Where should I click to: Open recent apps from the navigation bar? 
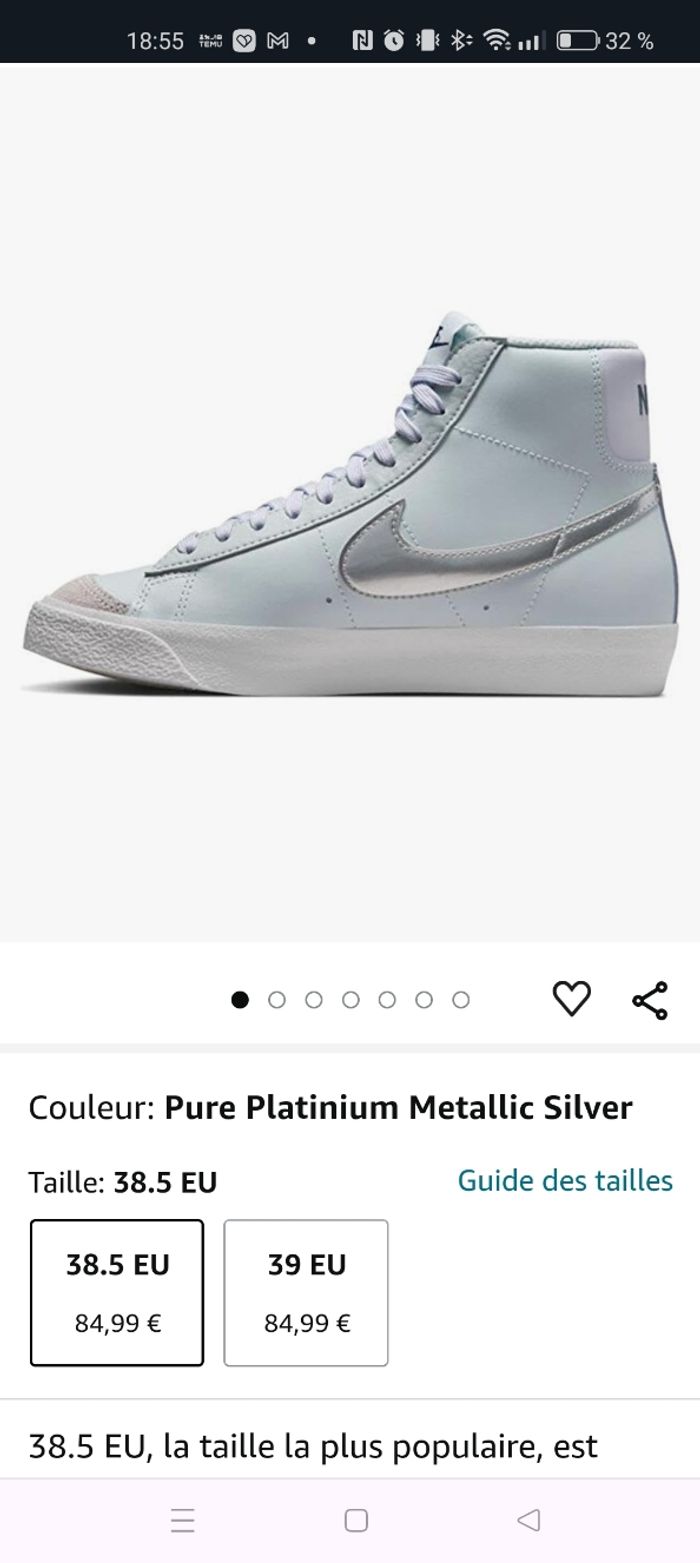point(183,1520)
